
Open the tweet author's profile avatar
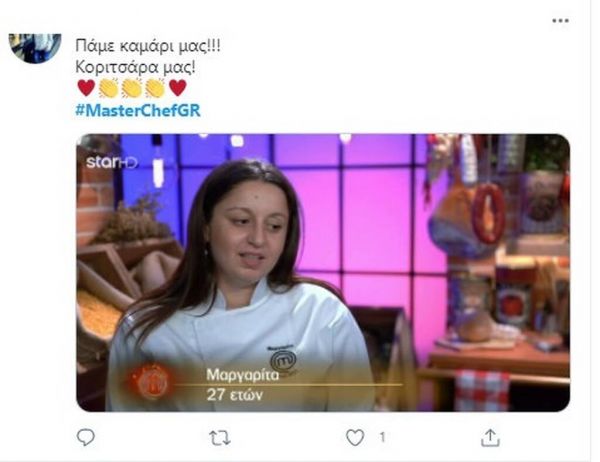click(36, 47)
